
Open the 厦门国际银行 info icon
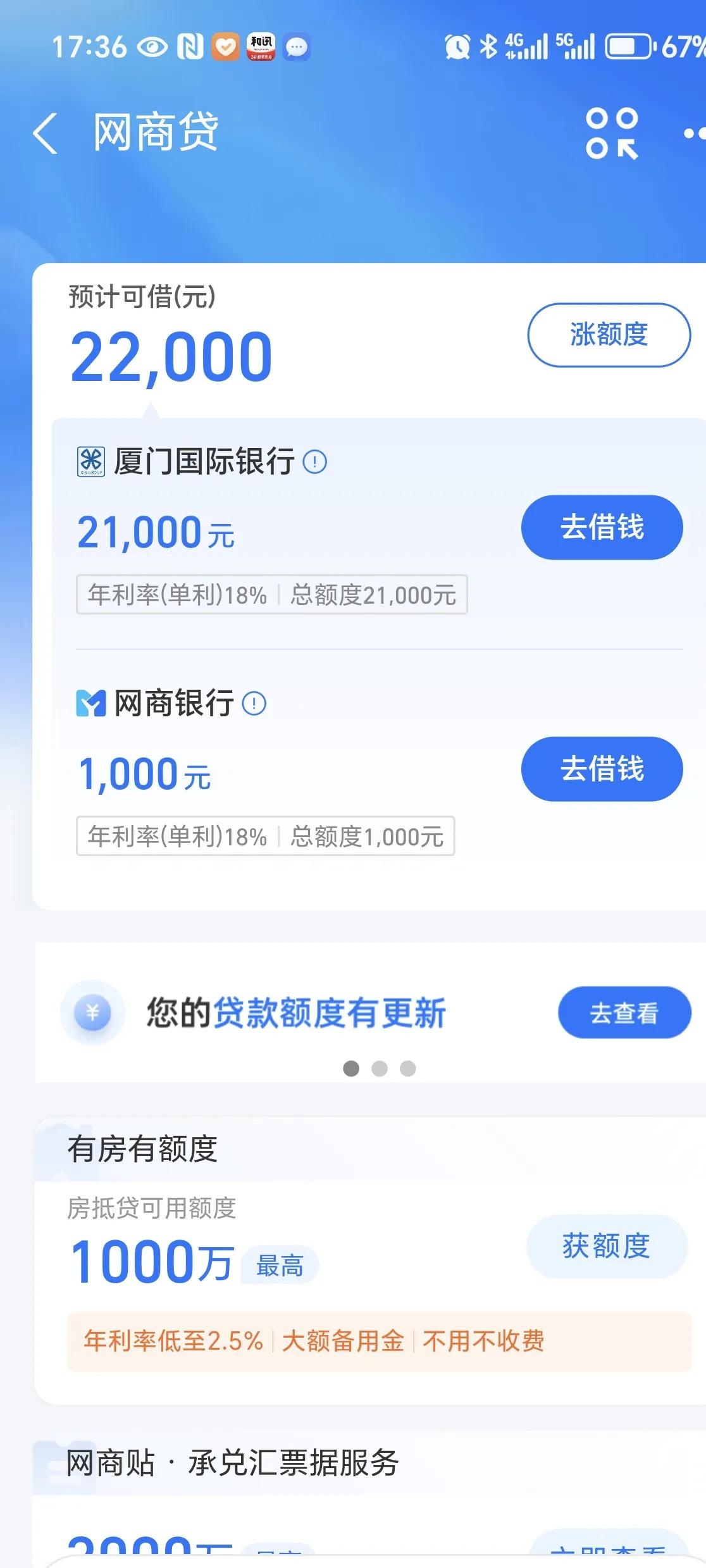click(314, 462)
